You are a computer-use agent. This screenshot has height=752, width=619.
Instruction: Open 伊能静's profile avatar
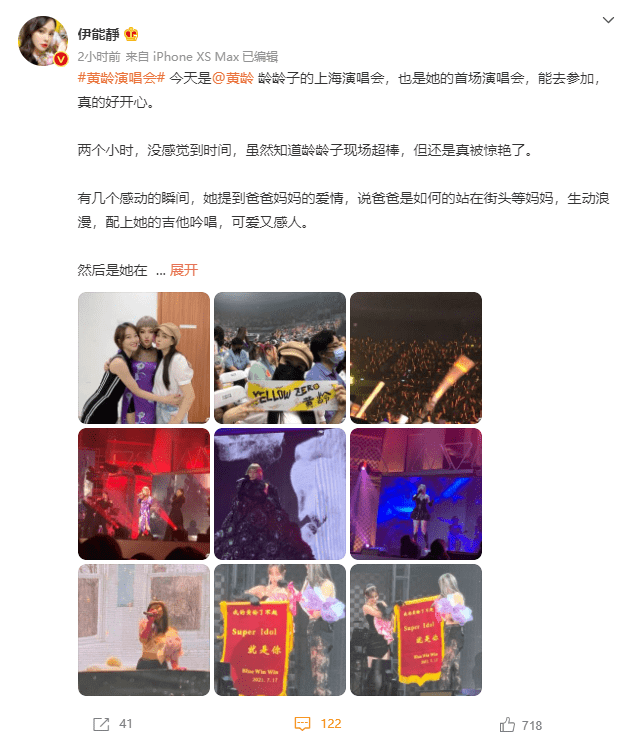(40, 39)
